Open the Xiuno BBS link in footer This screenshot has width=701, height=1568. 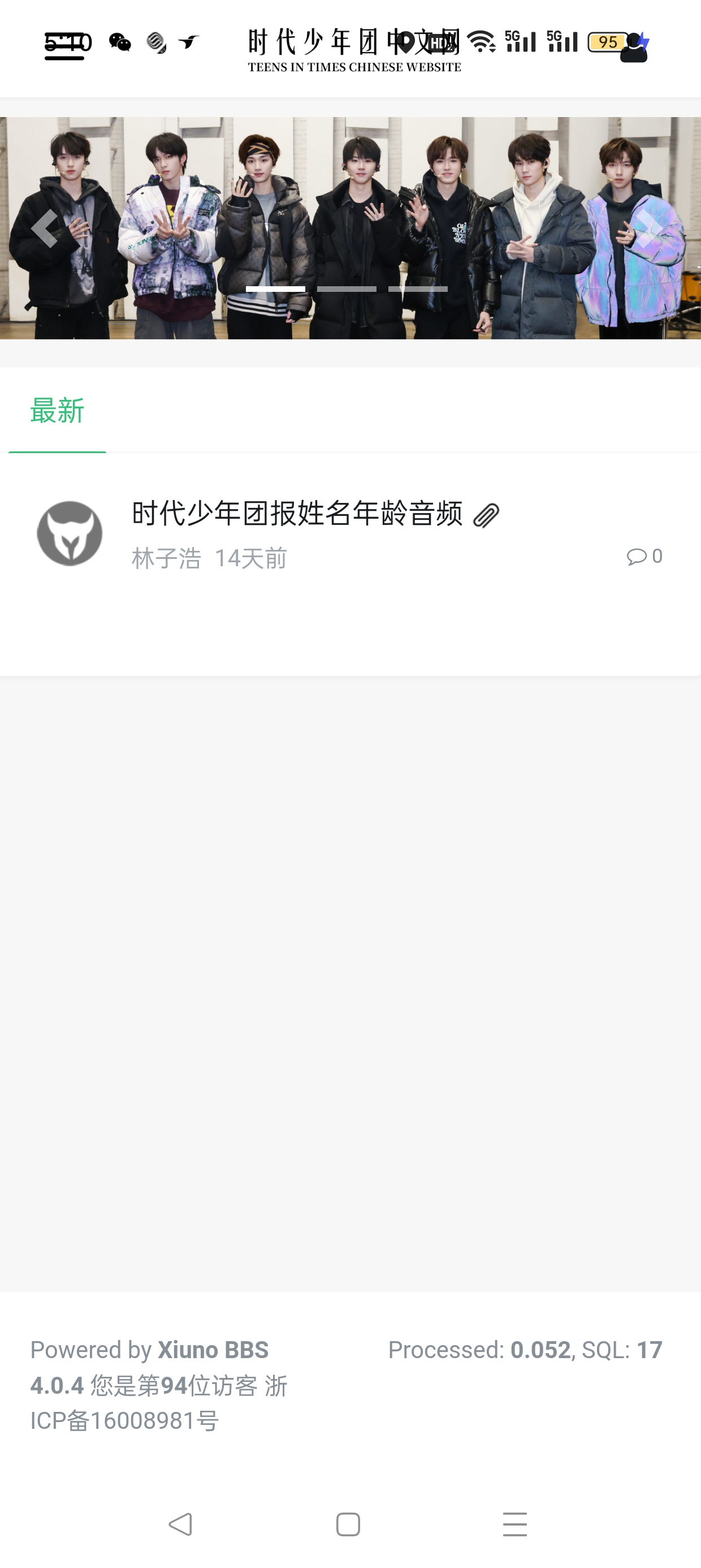[213, 1350]
